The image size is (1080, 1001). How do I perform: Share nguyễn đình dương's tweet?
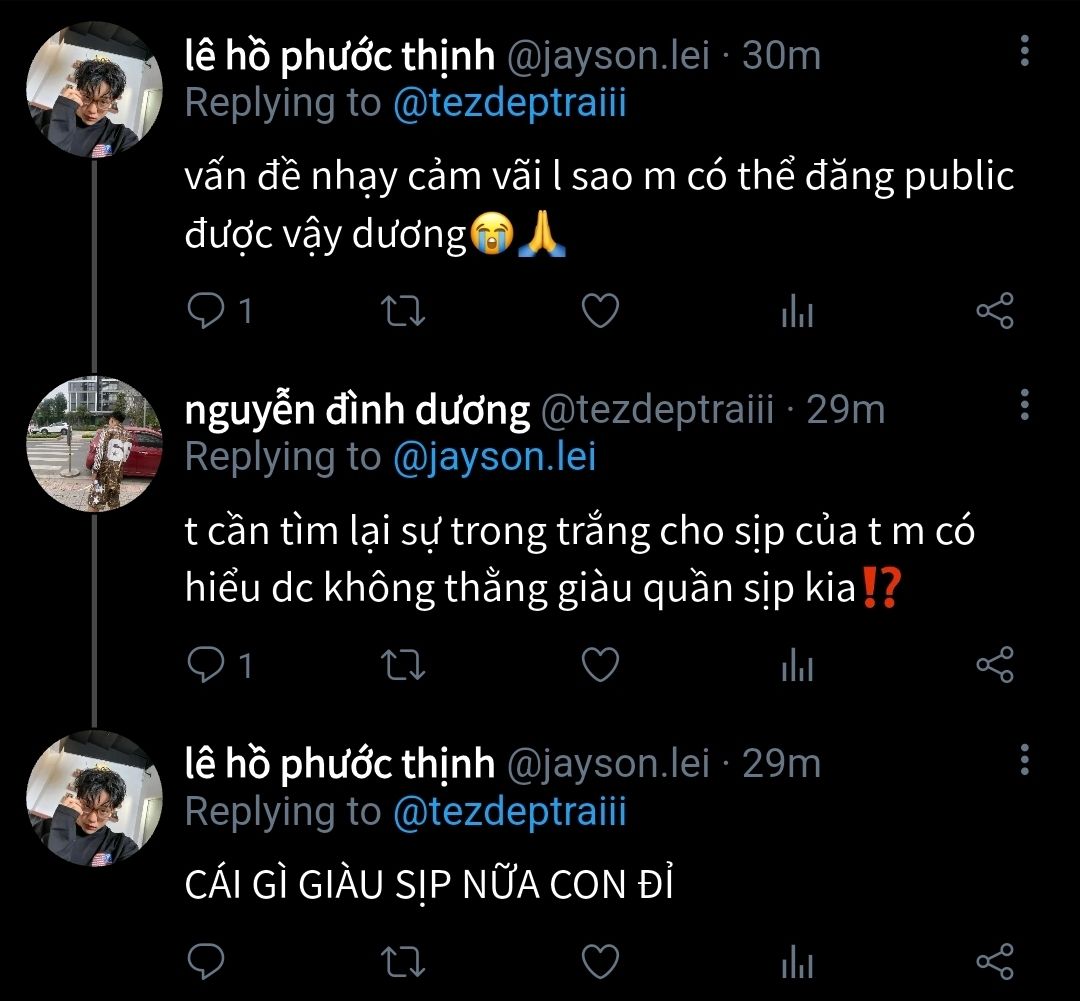tap(994, 664)
